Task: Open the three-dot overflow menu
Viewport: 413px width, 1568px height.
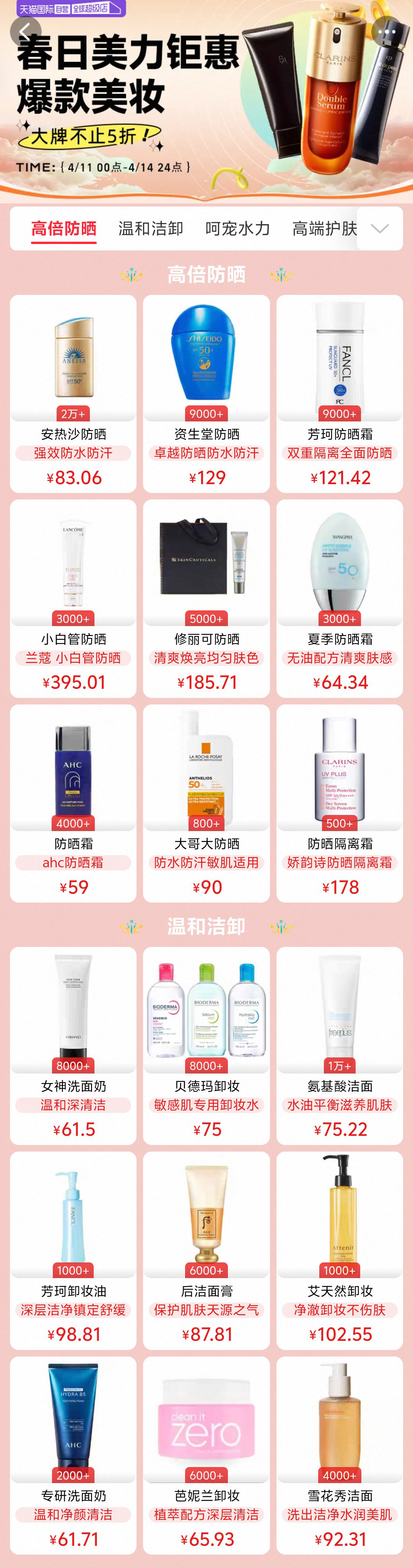Action: (x=387, y=31)
